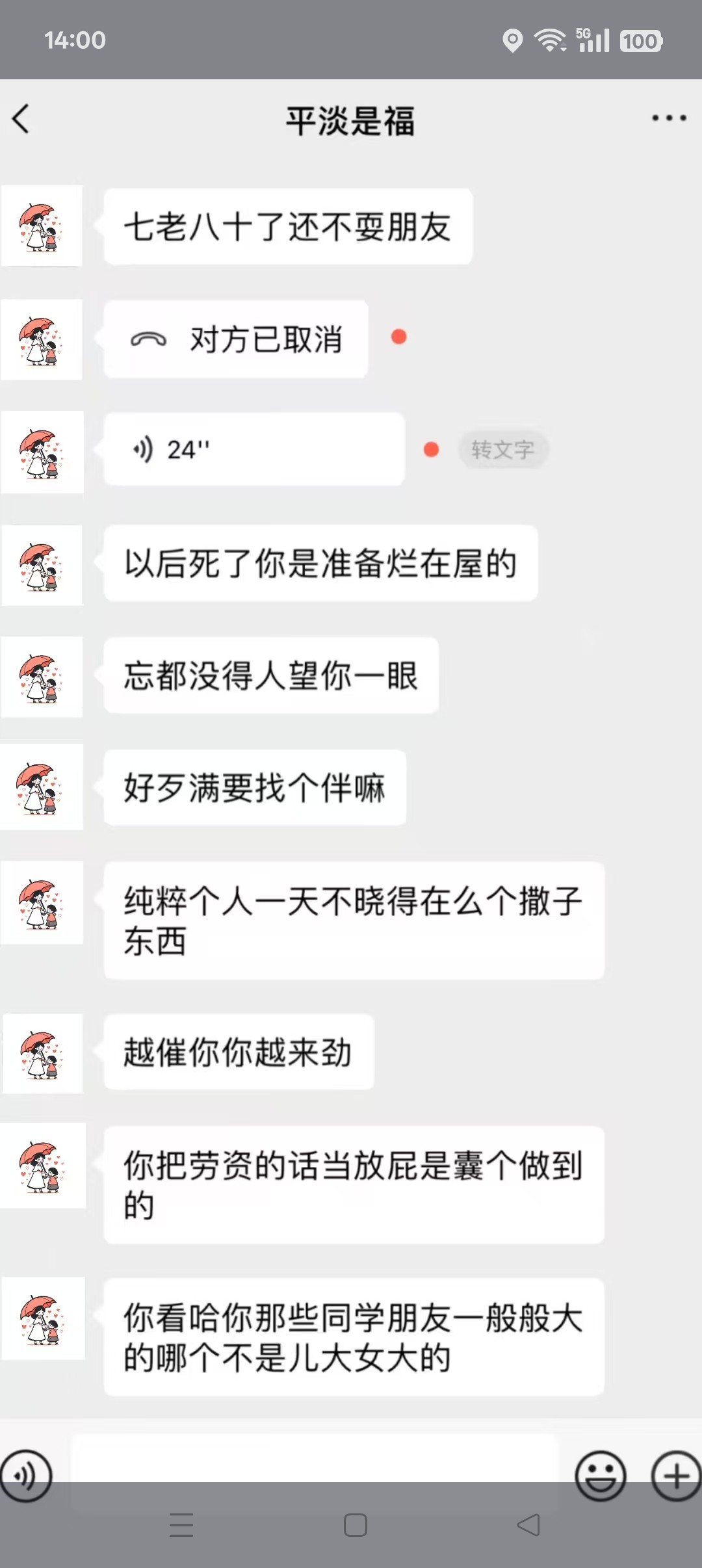Open system recent apps menu
The height and width of the screenshot is (1568, 702).
(x=181, y=1525)
